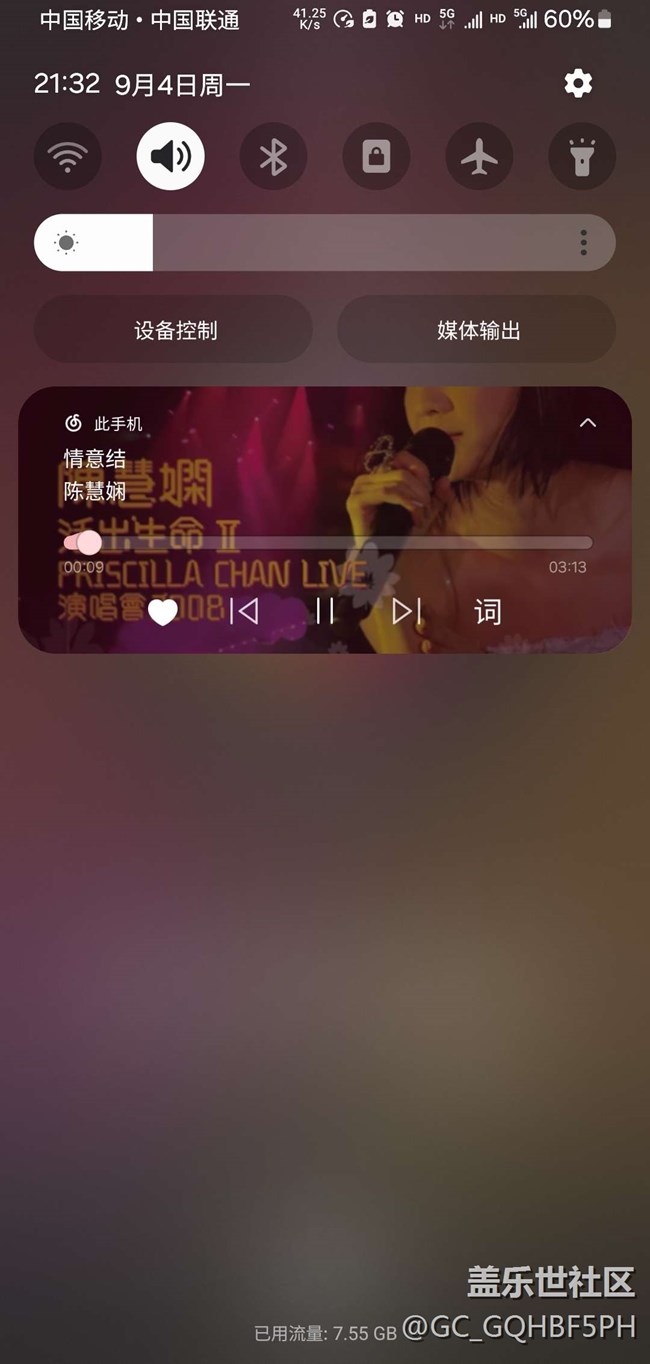Open 设备控制 device control

click(x=174, y=330)
